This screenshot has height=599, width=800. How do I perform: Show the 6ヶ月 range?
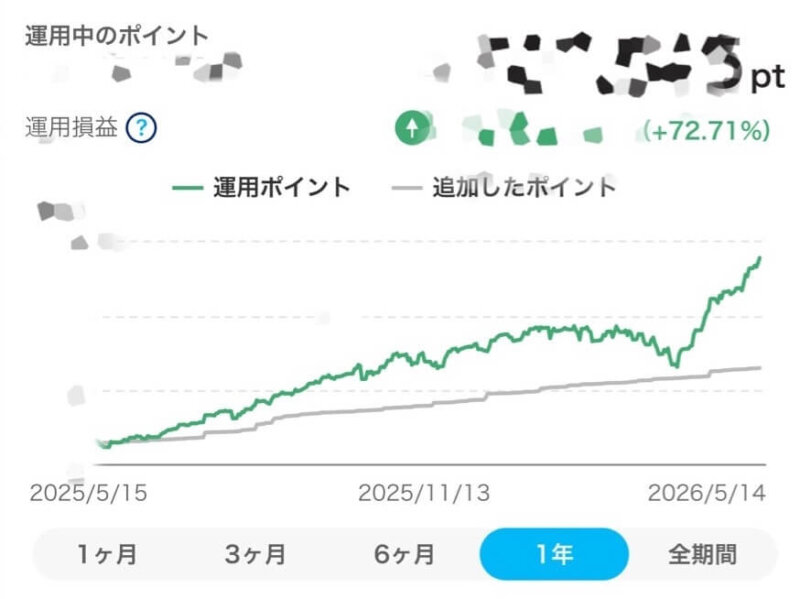coord(405,554)
